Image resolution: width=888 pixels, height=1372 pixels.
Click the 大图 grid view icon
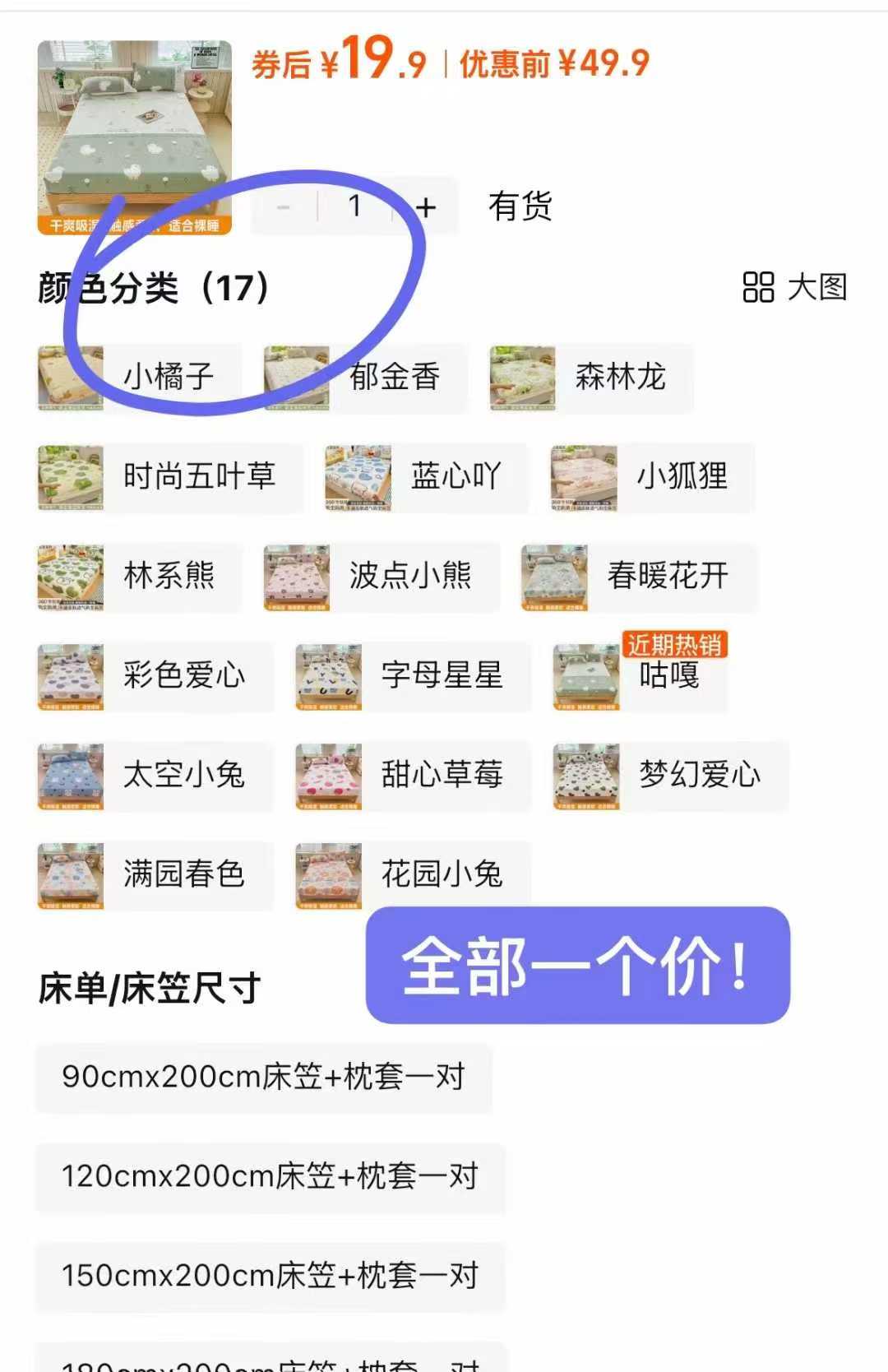click(760, 290)
